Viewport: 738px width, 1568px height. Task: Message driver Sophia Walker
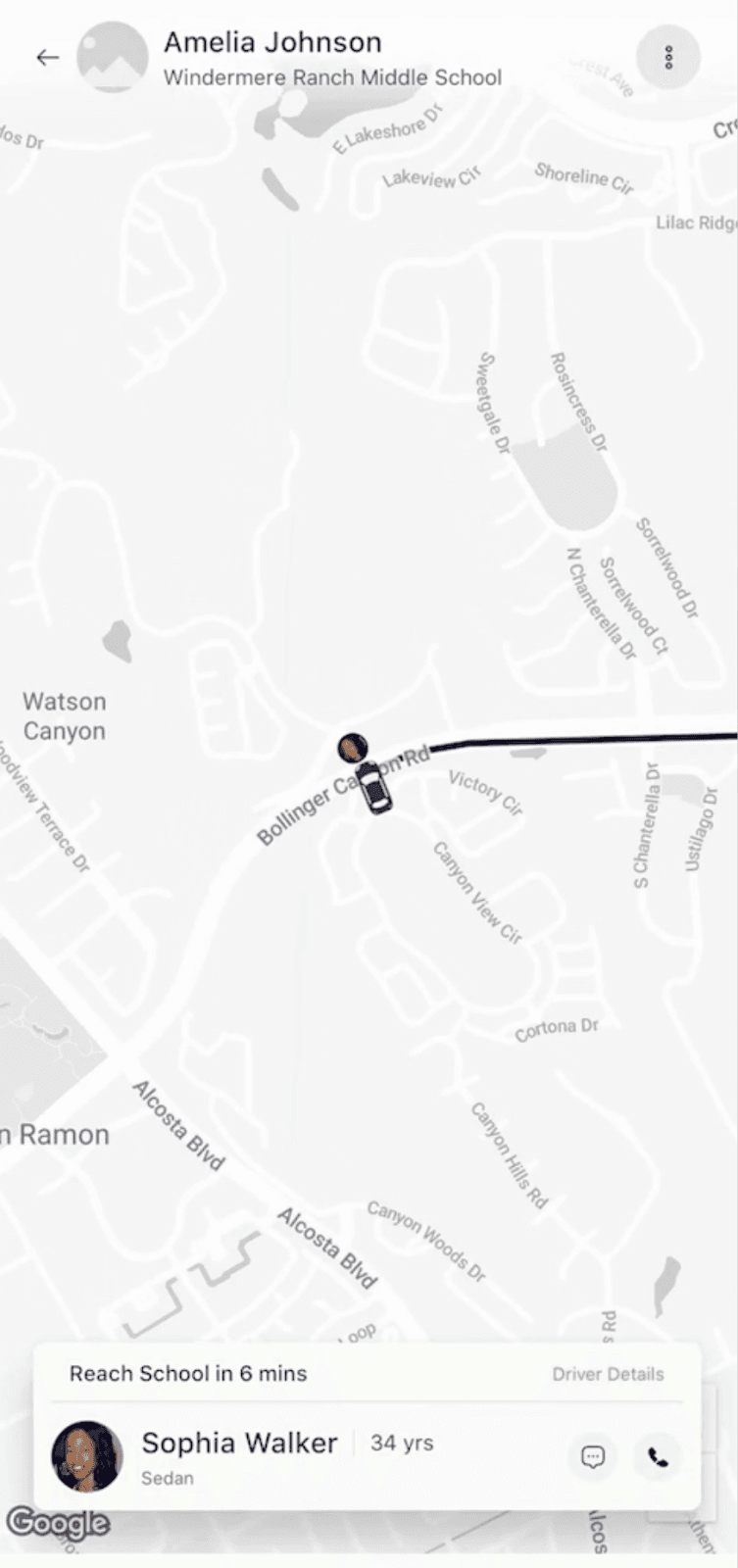[x=592, y=1457]
